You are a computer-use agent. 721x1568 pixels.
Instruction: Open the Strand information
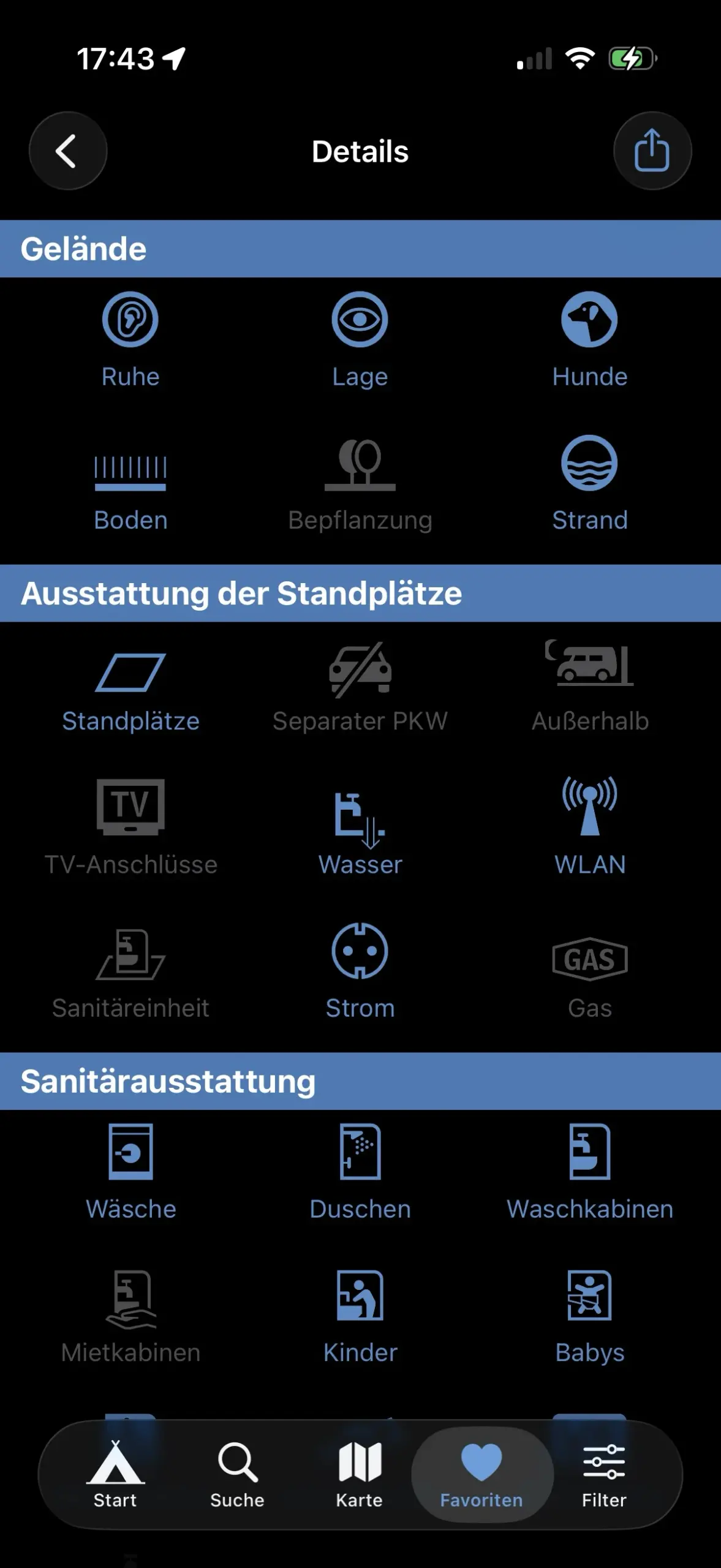click(x=590, y=484)
